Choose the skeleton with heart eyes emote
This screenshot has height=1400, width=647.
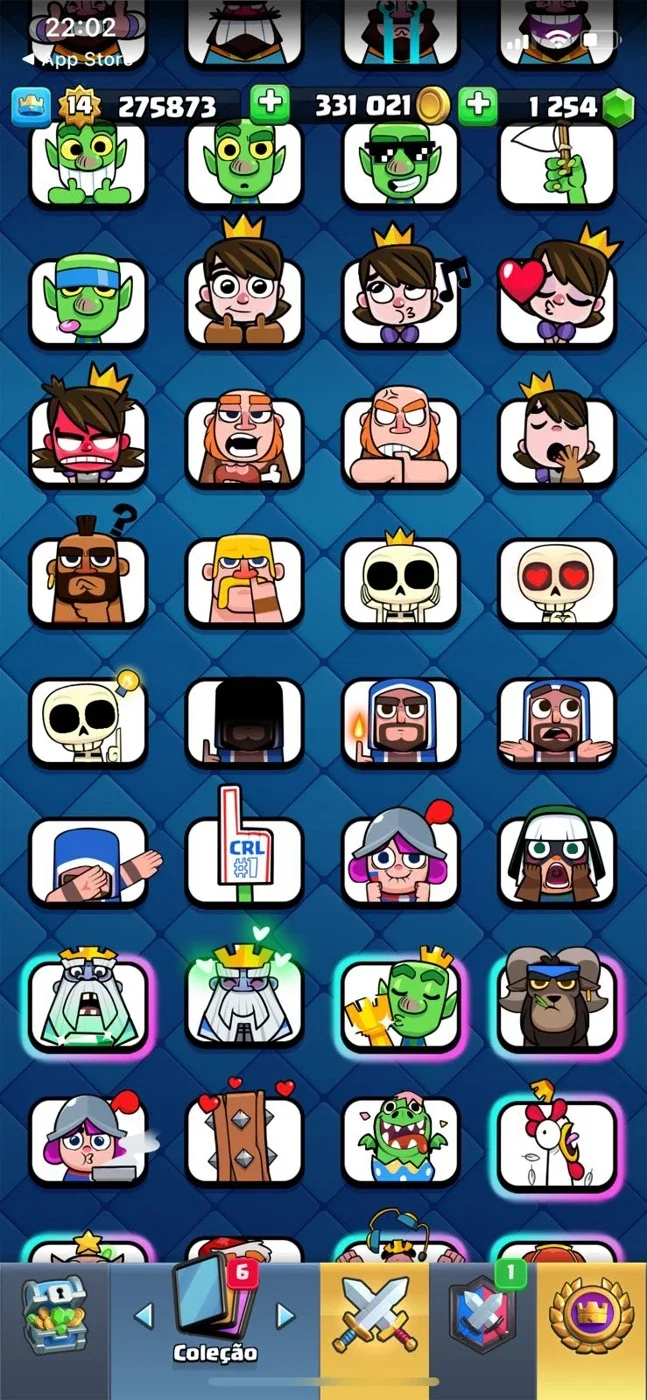(x=557, y=582)
